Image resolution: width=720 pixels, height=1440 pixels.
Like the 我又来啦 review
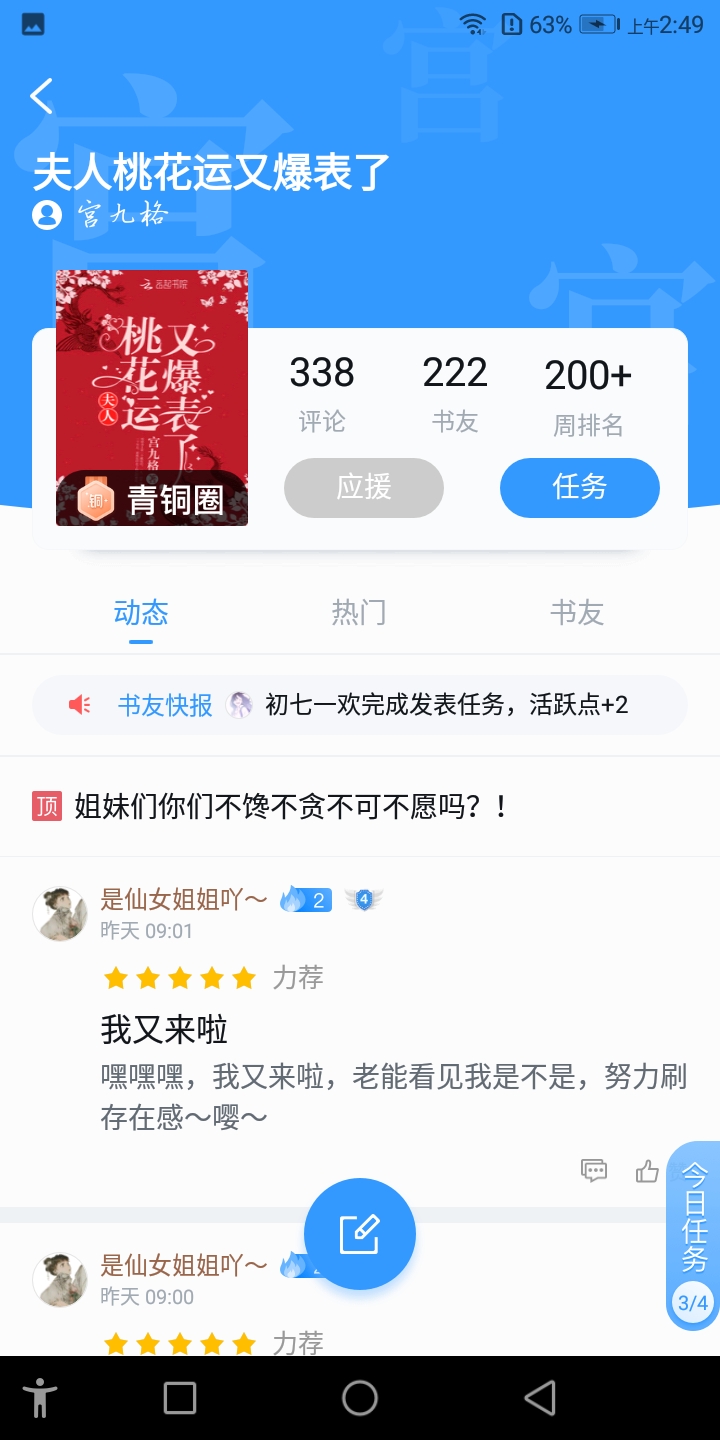click(x=647, y=1171)
